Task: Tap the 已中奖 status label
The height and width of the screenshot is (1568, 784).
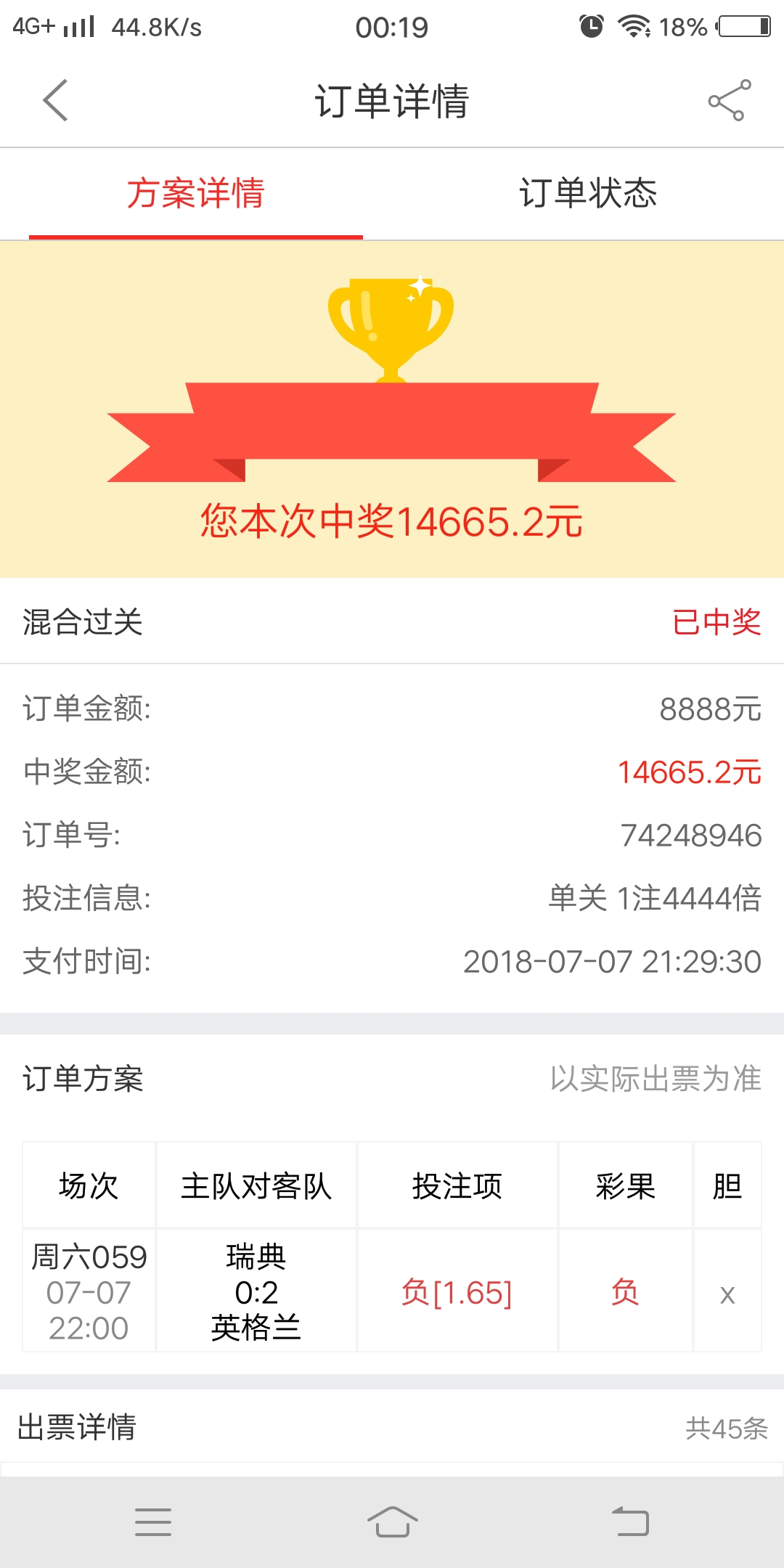Action: coord(715,624)
